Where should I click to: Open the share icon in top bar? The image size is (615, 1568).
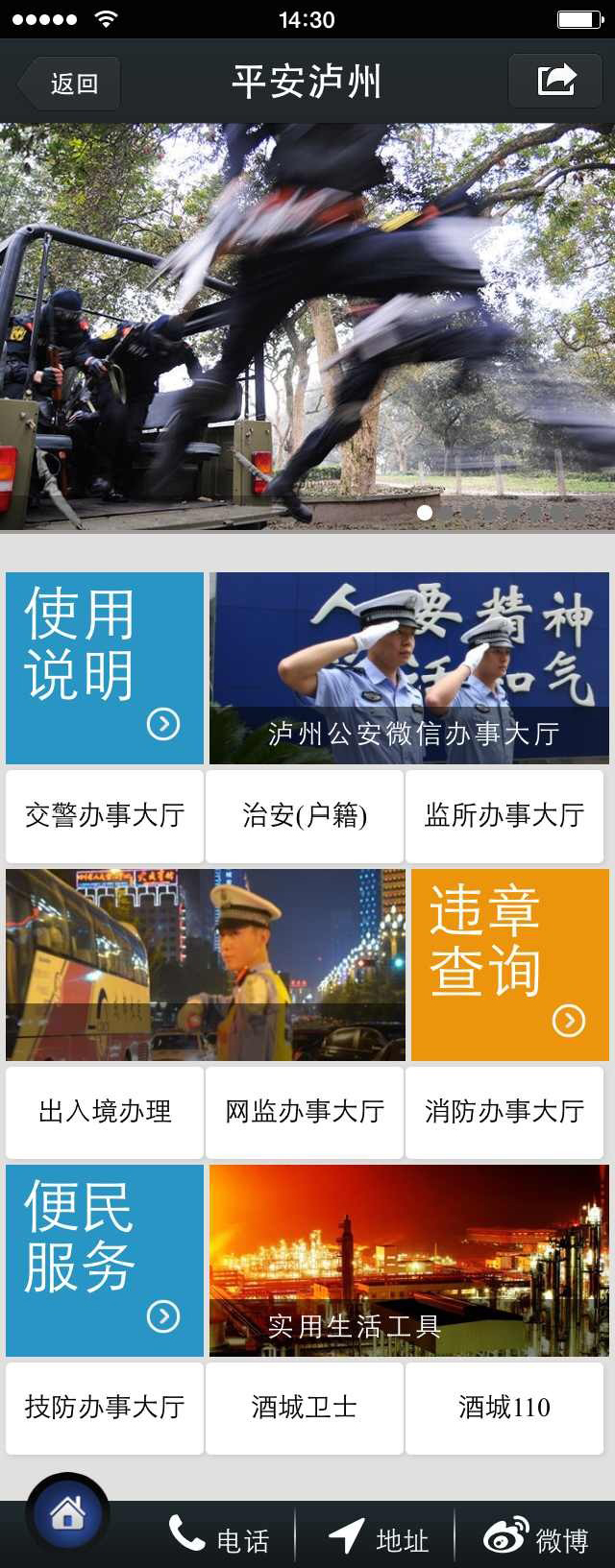point(555,81)
